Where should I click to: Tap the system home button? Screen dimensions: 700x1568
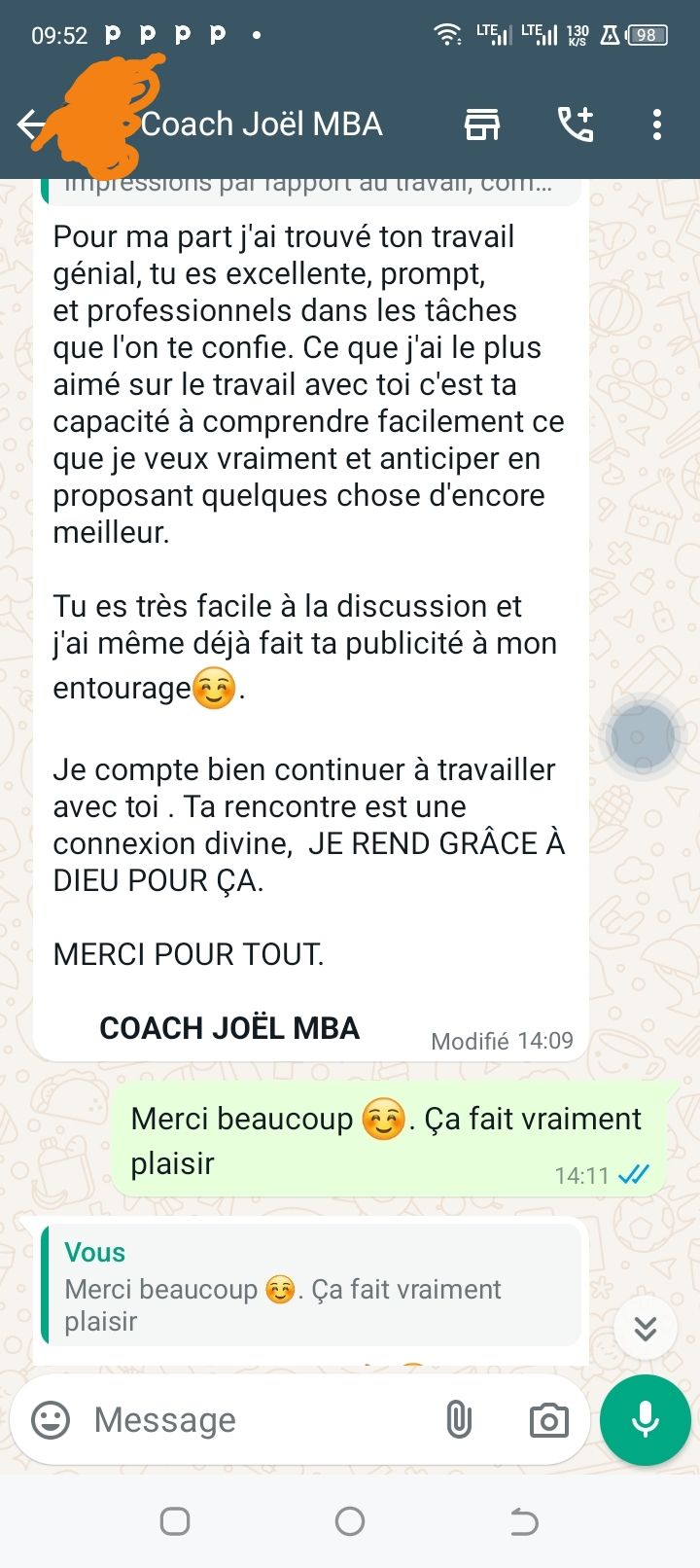[x=350, y=1520]
